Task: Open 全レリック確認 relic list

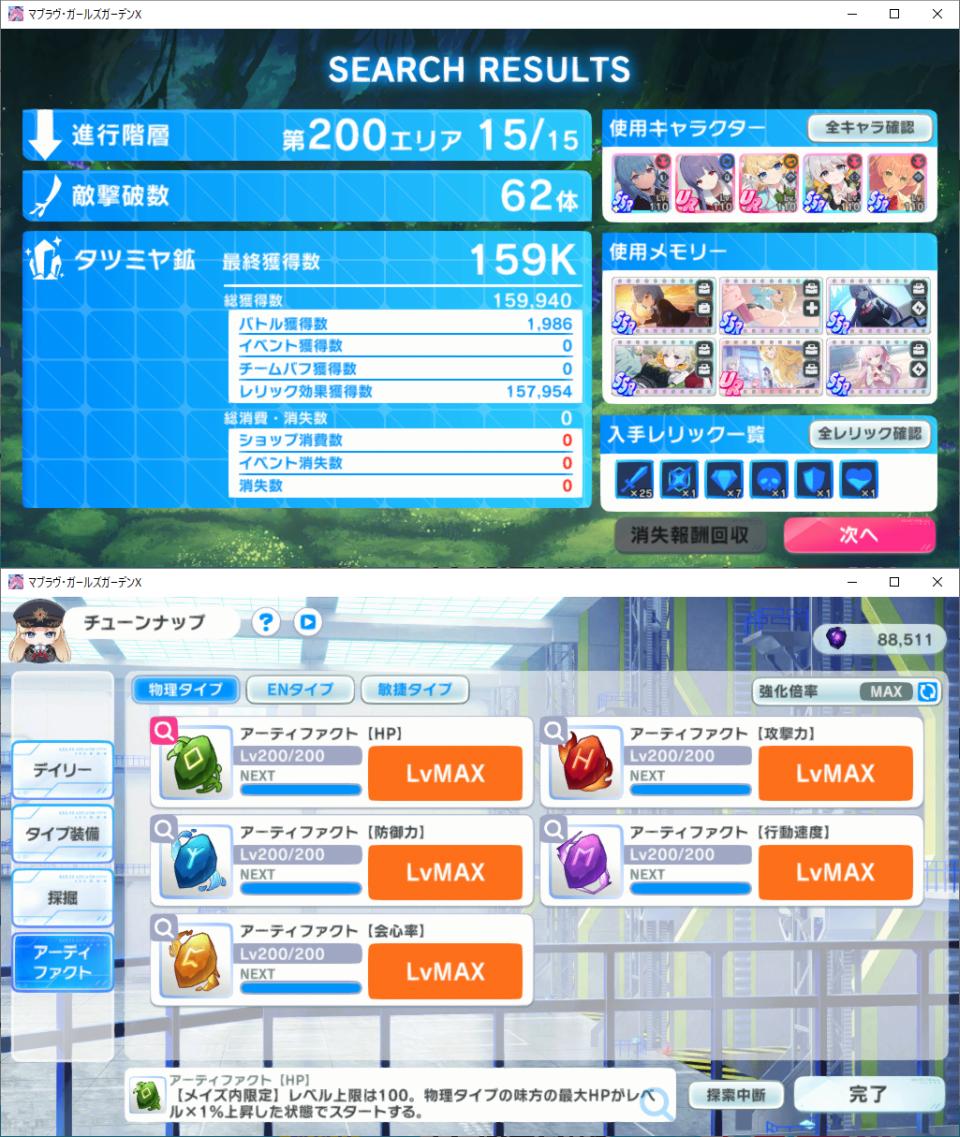Action: [869, 434]
